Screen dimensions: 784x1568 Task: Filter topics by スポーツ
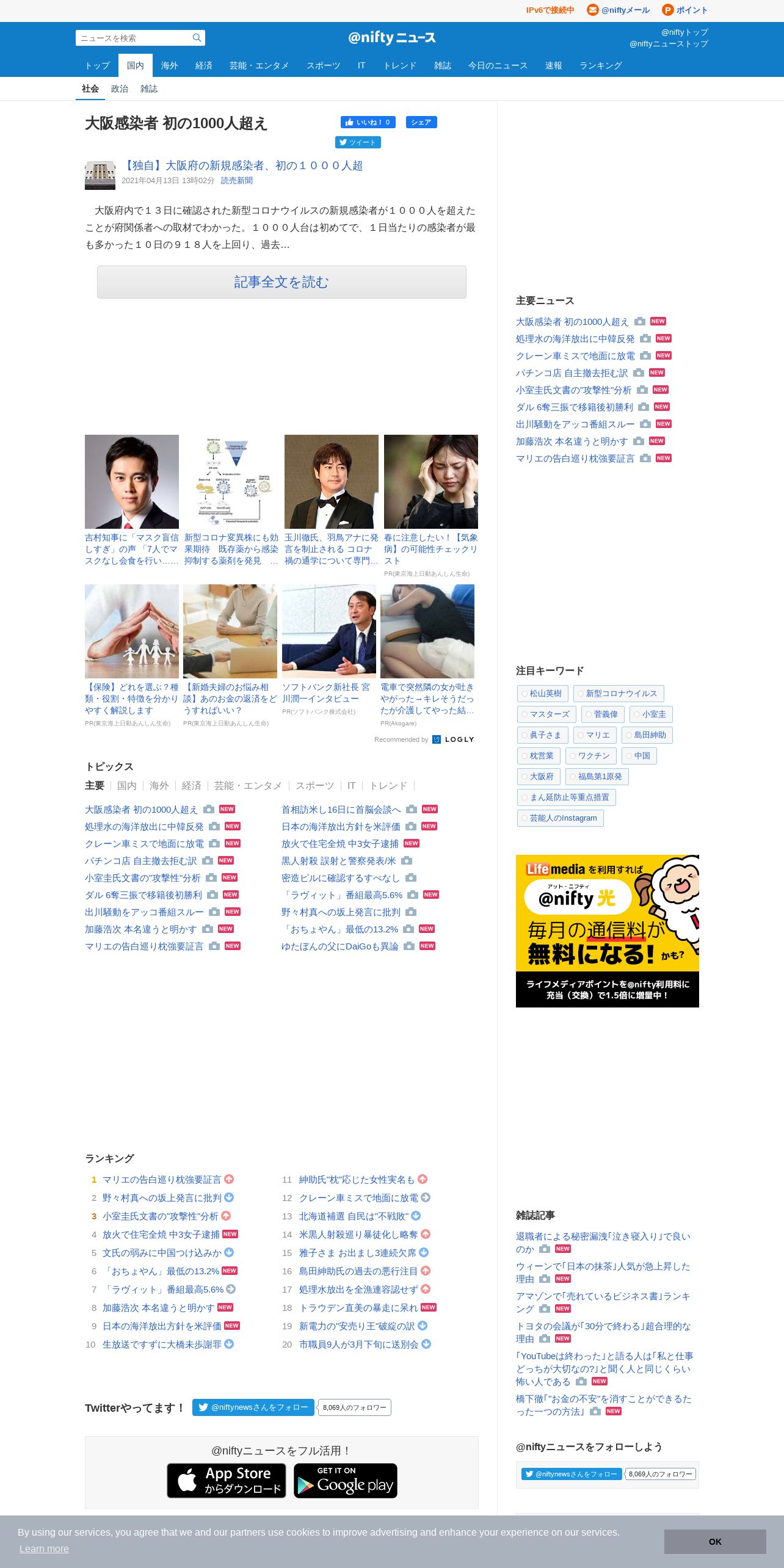point(315,786)
